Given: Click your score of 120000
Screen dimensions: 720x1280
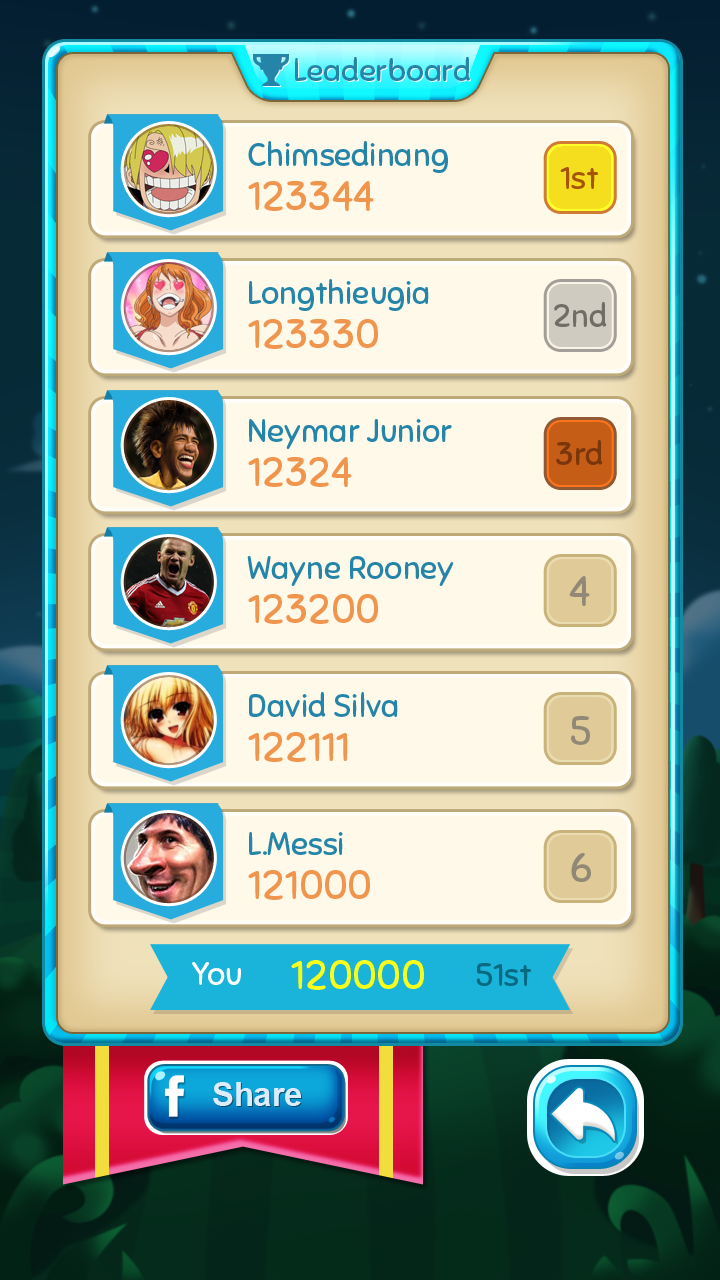Looking at the screenshot, I should (357, 974).
